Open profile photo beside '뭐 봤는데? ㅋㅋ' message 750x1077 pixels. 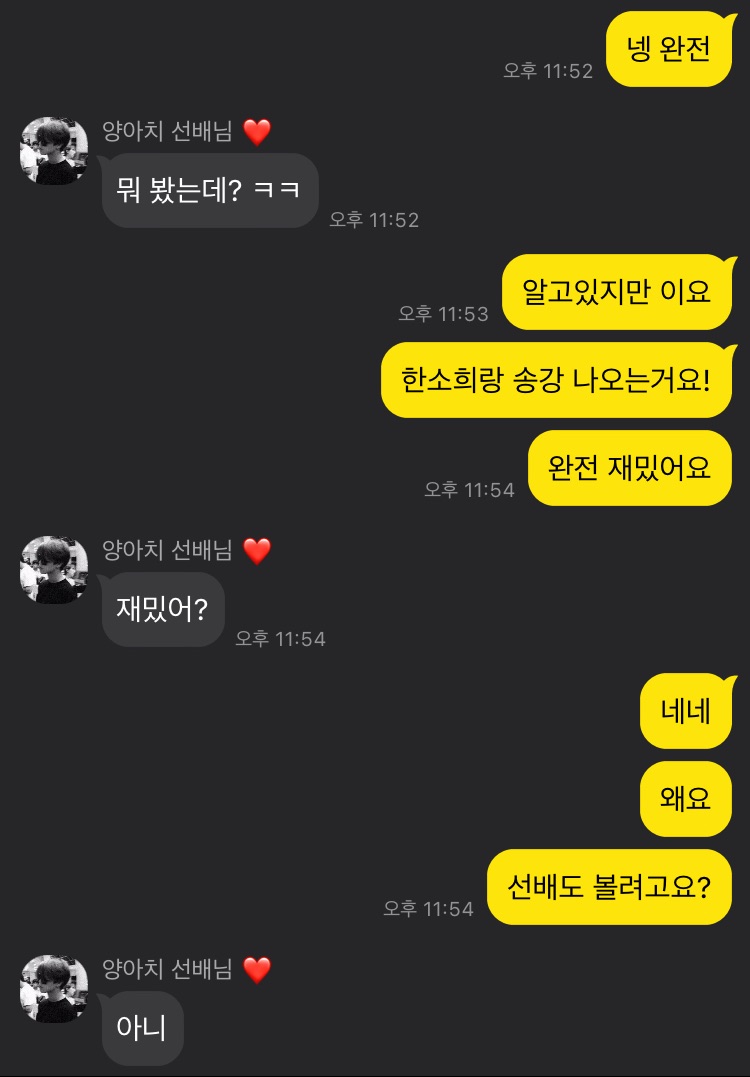click(54, 151)
